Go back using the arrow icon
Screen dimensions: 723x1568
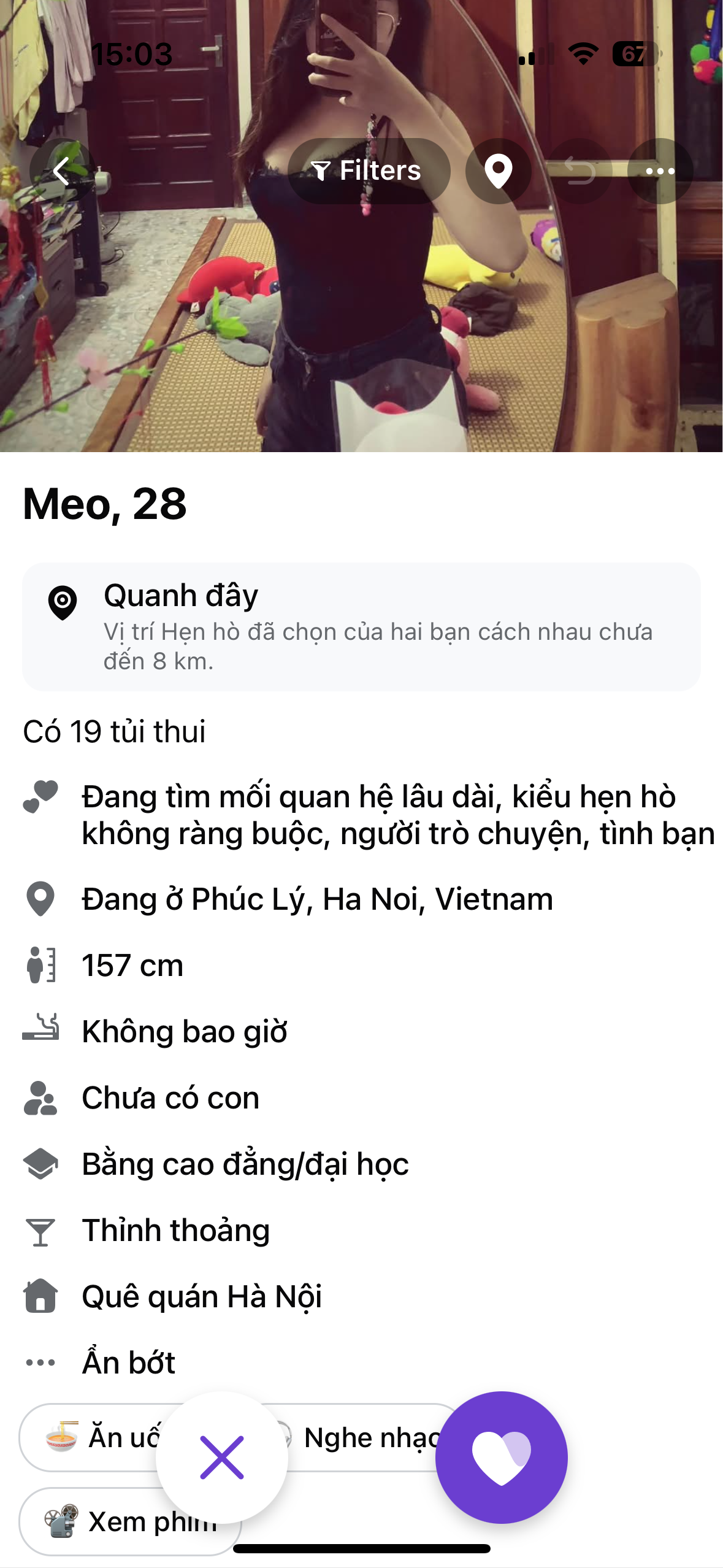(61, 171)
